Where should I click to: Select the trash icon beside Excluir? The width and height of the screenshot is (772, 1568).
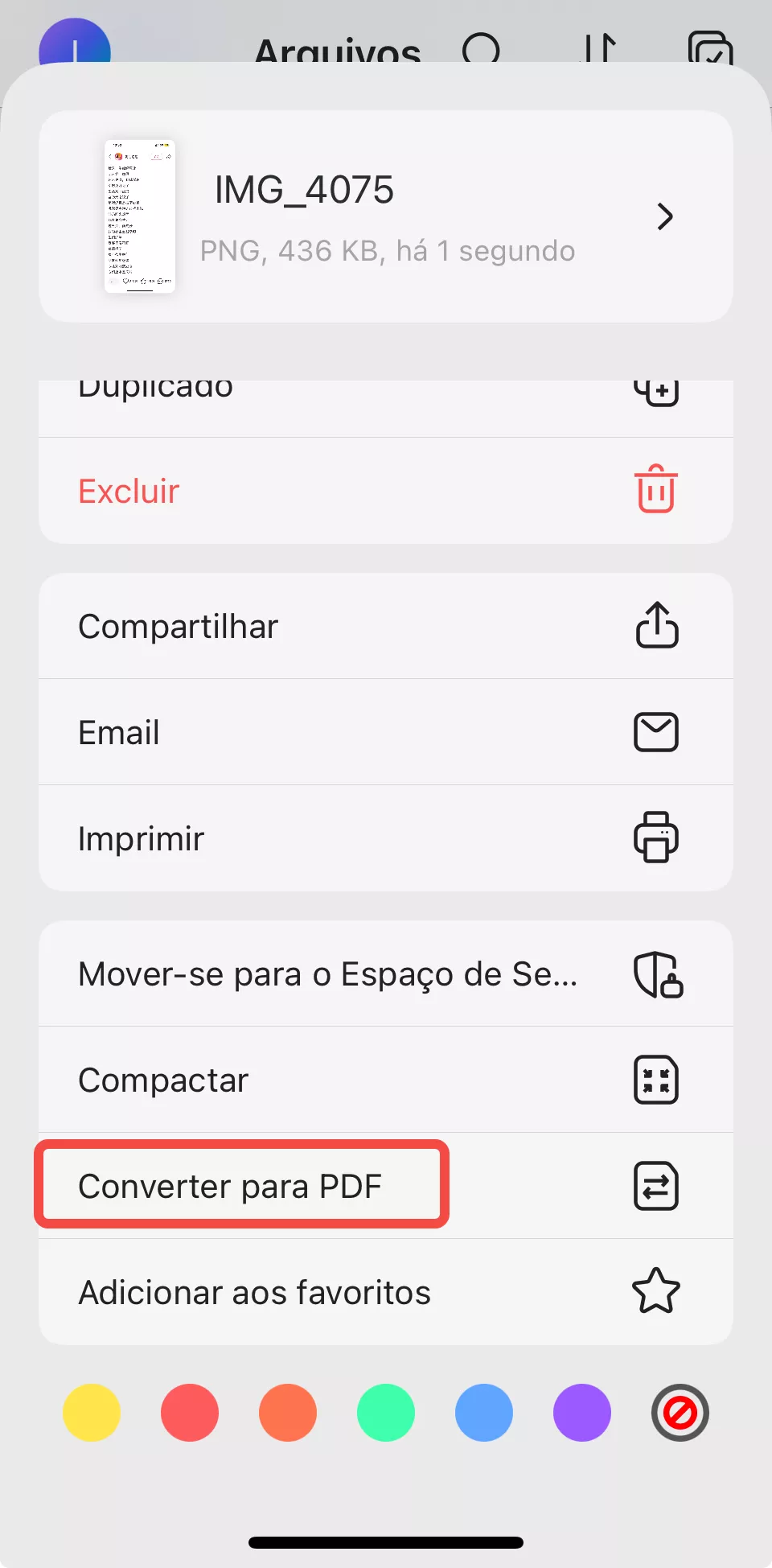(656, 491)
